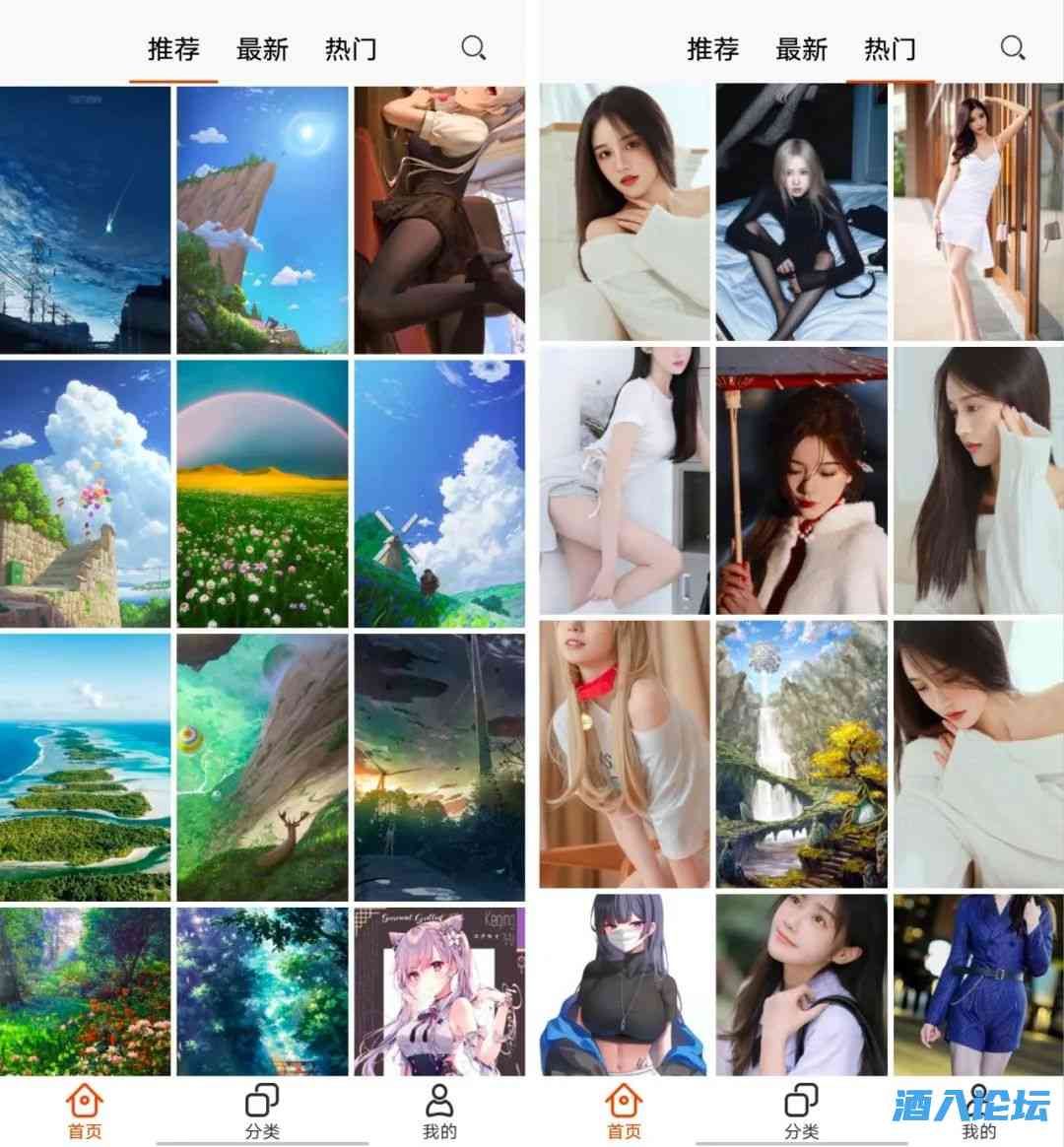Go to 我的 below the scenery wallpapers
Viewport: 1064px width, 1147px height.
pyautogui.click(x=439, y=1112)
